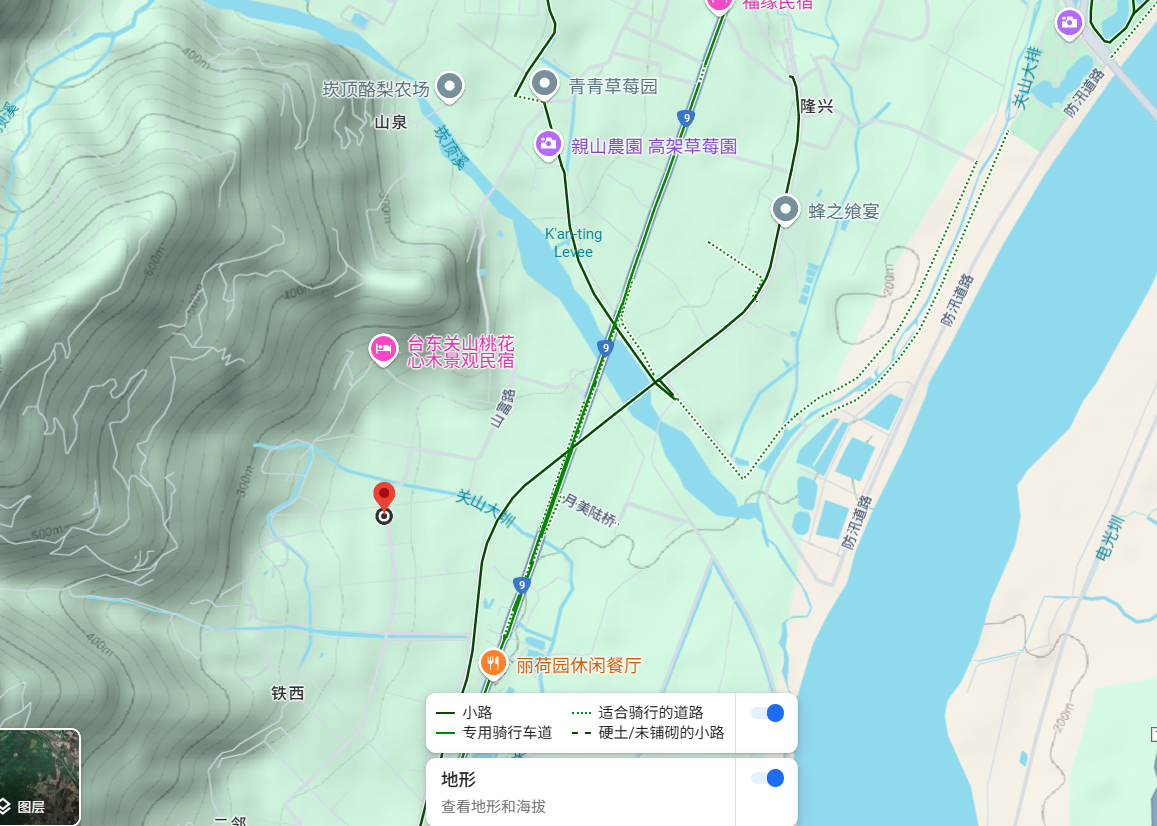
Task: Open the 图层 layers thumbnail
Action: 40,777
